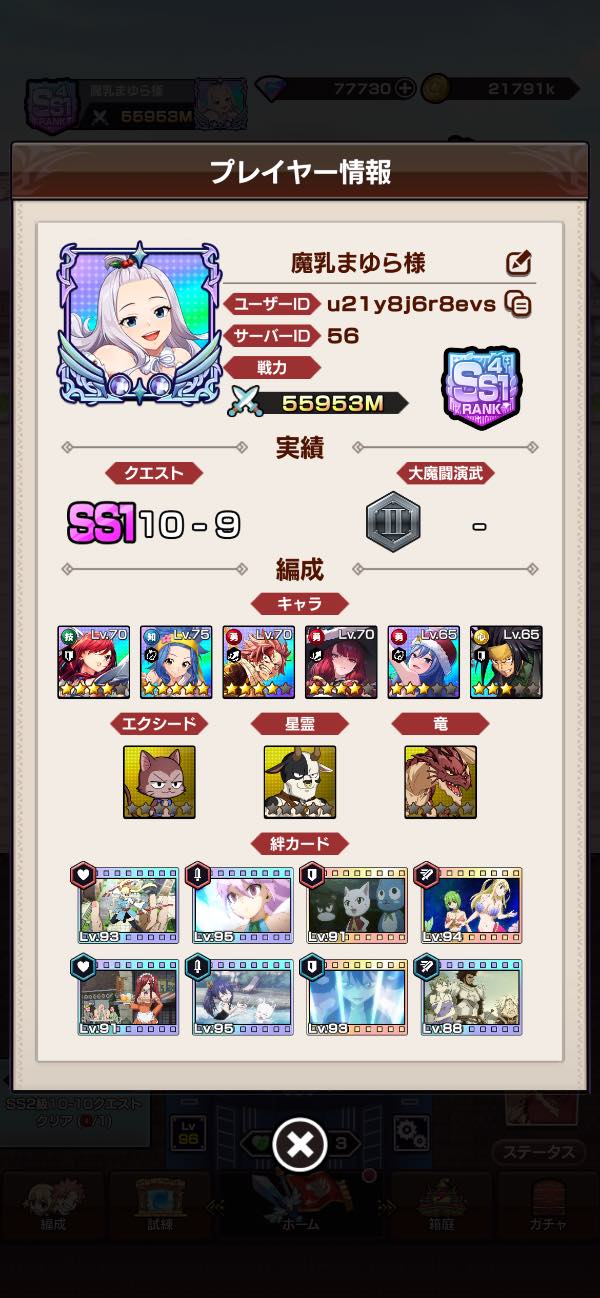View the celestial spirit bull
Screen dimensions: 600x1298
[x=300, y=782]
